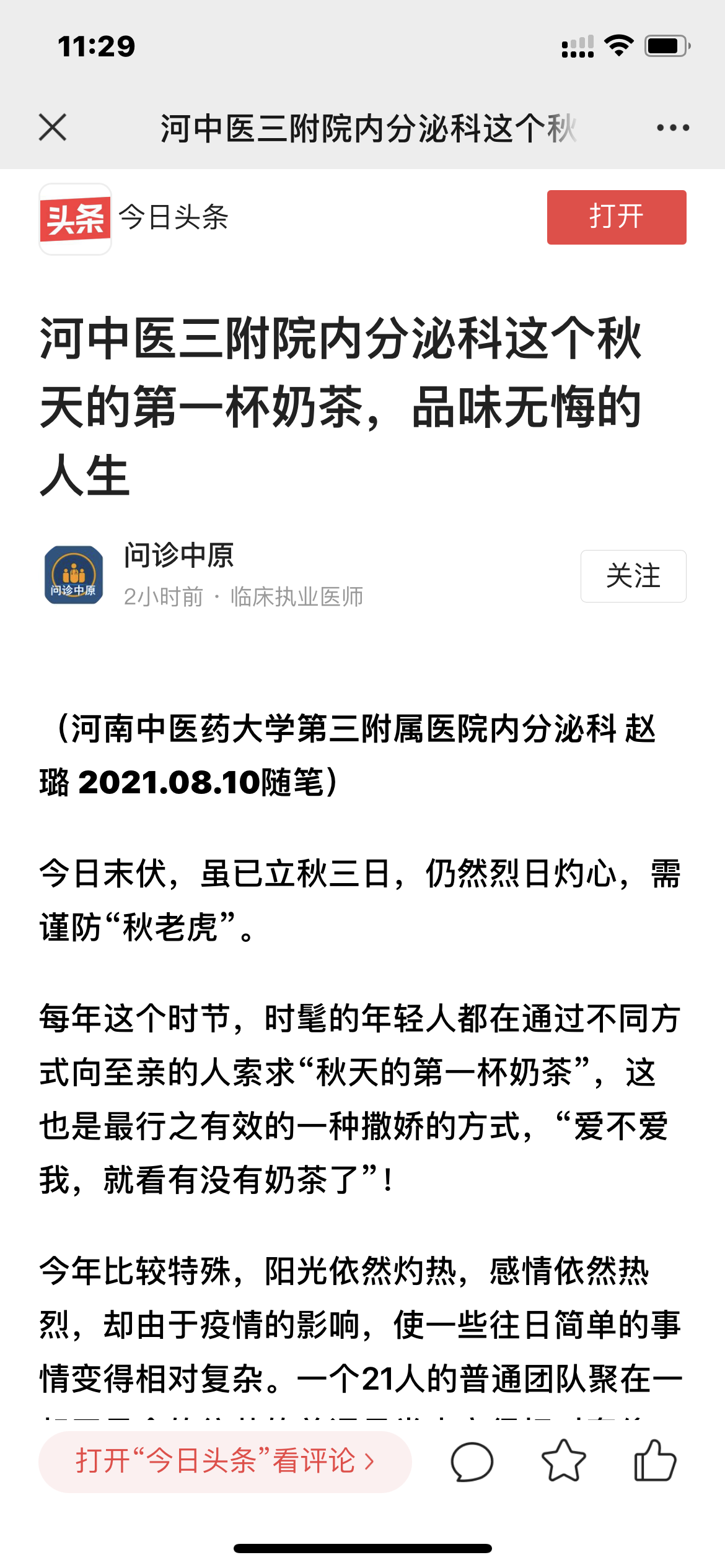
Task: Open 今日头条 to view comments
Action: click(x=225, y=1461)
